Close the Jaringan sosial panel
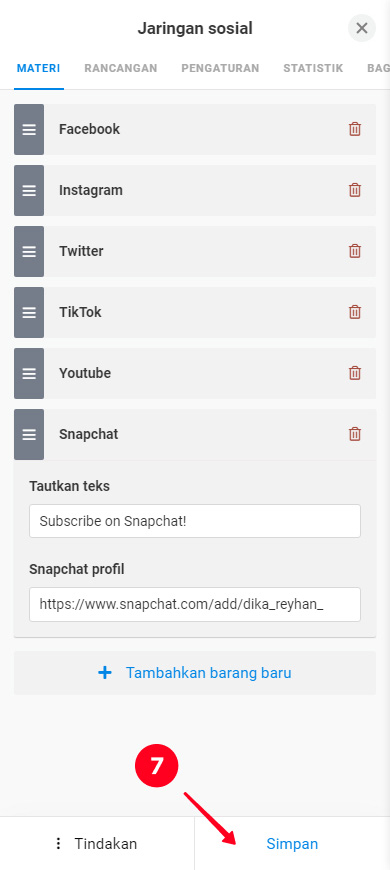This screenshot has width=390, height=870. coord(362,28)
